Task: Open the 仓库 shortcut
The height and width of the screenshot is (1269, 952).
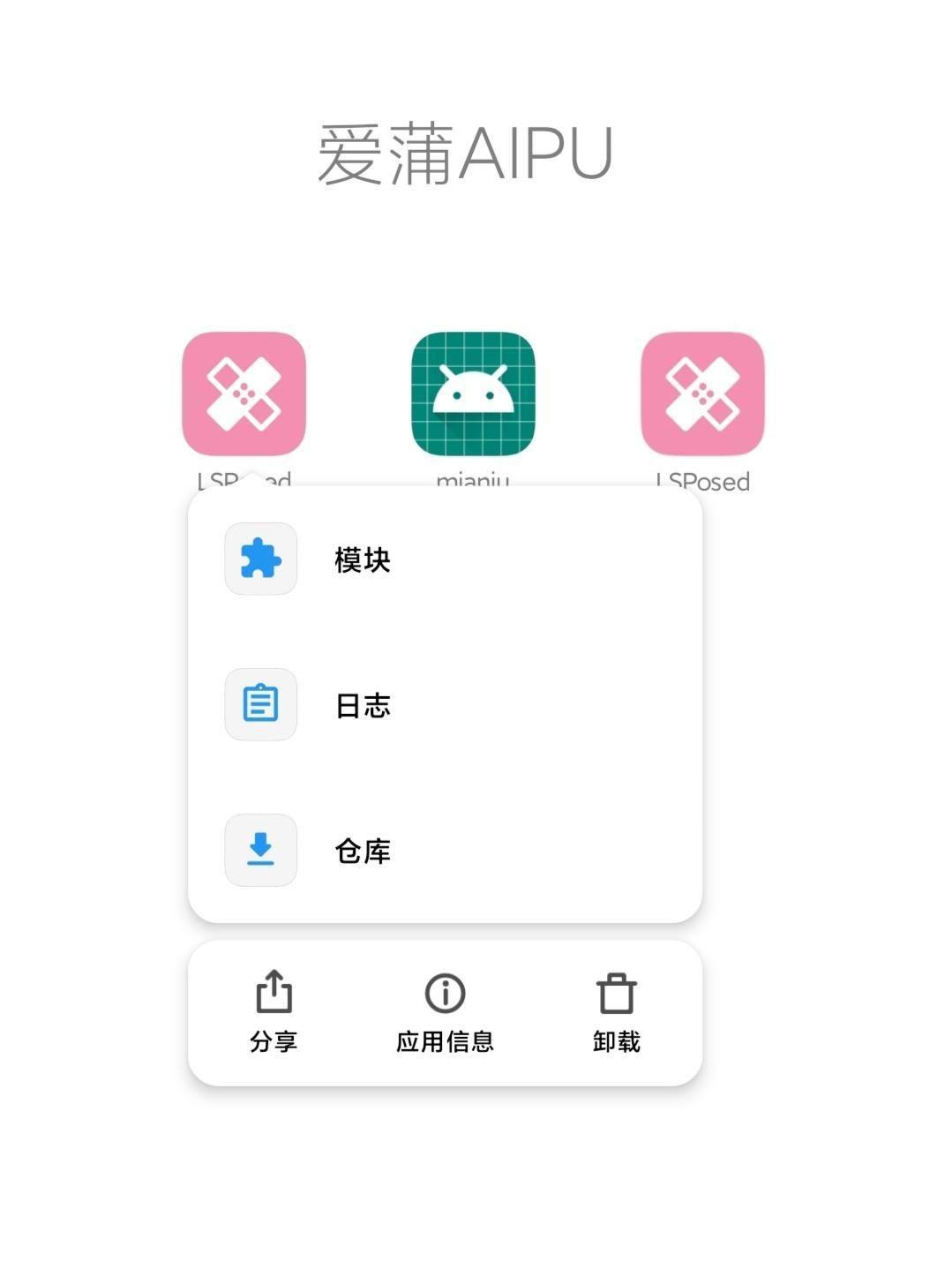Action: click(362, 851)
